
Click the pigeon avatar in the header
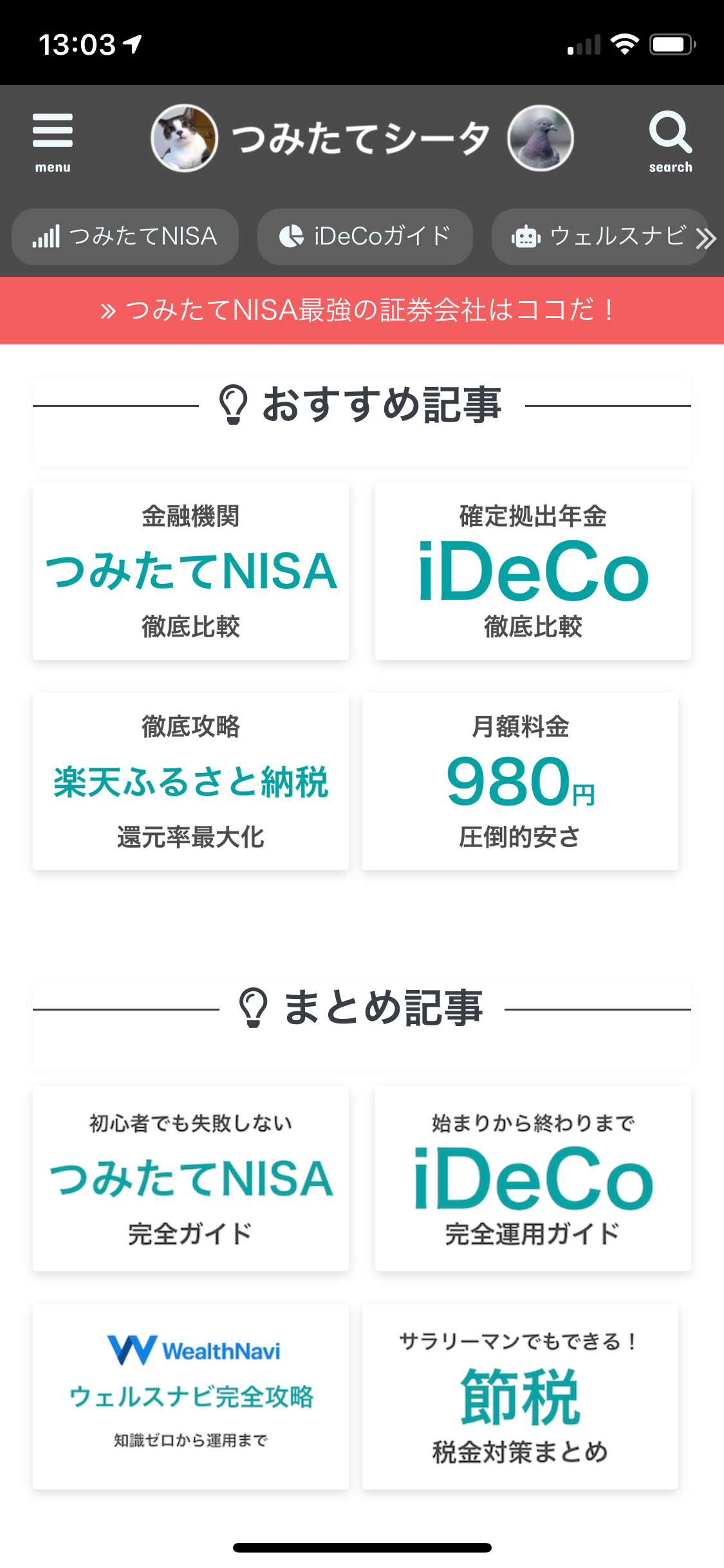[x=540, y=137]
